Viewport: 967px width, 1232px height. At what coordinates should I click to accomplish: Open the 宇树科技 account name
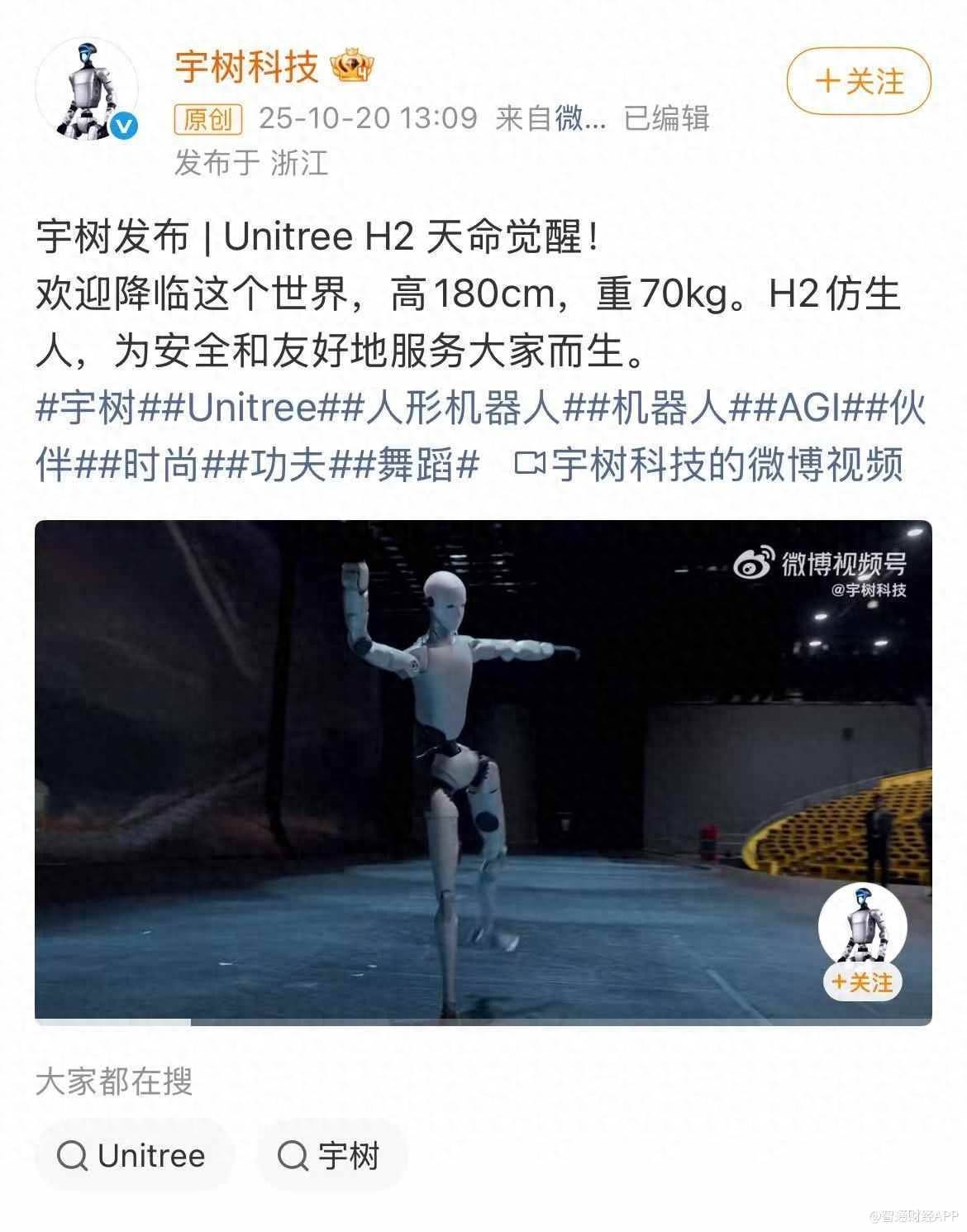click(245, 68)
